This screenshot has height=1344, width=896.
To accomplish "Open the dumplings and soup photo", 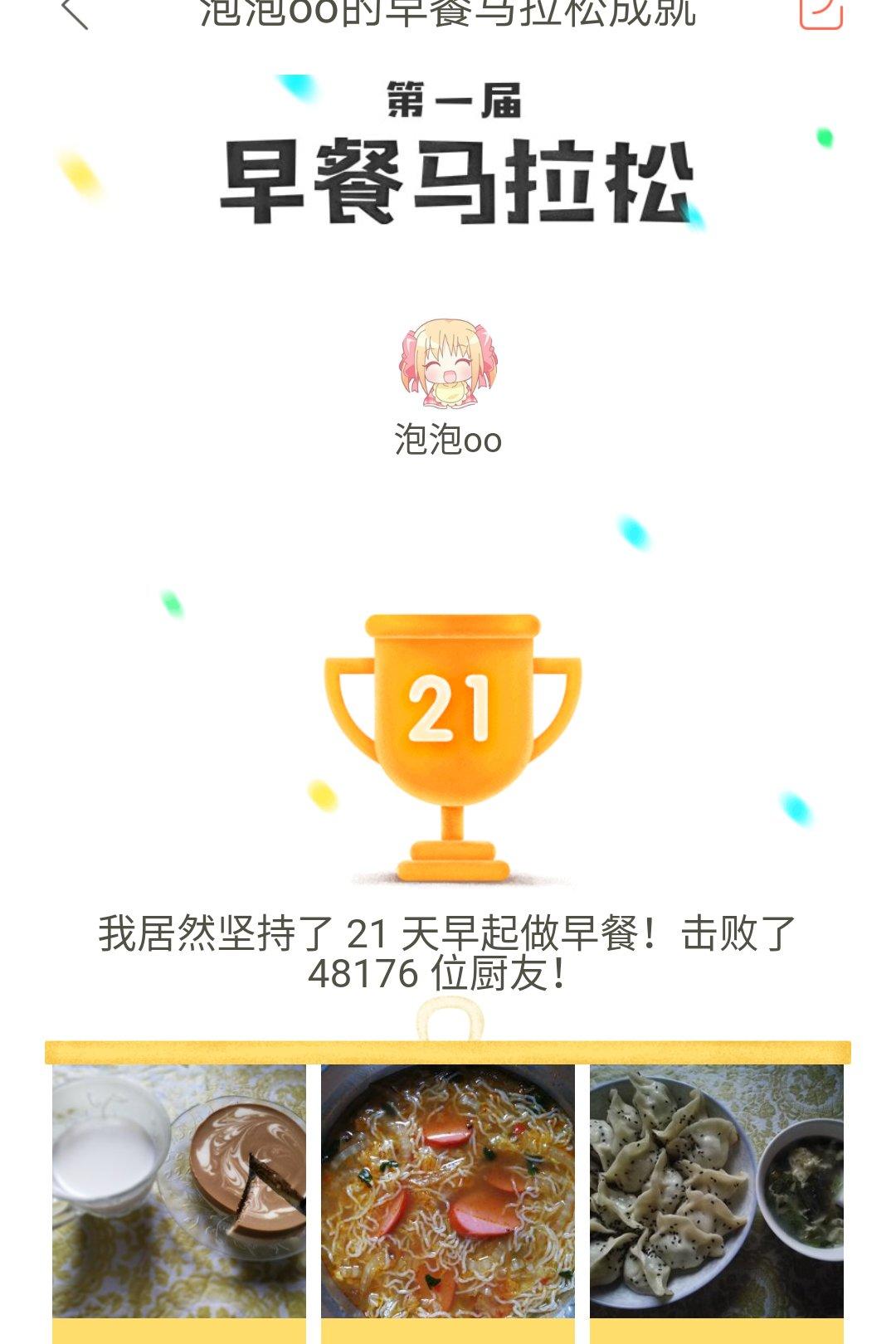I will point(717,1191).
